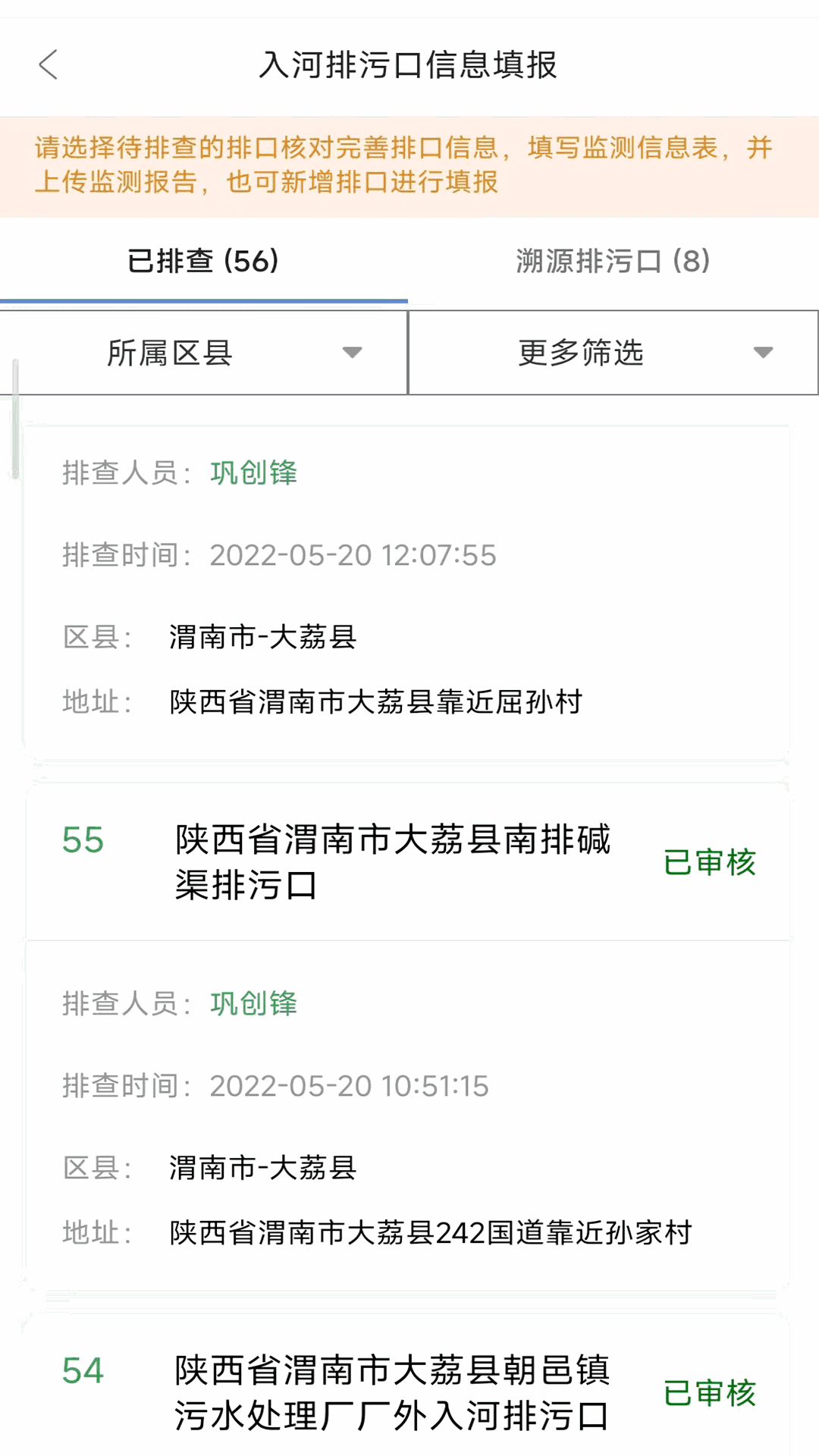Select the 已排查 (56) tab
The width and height of the screenshot is (819, 1456).
click(x=203, y=262)
